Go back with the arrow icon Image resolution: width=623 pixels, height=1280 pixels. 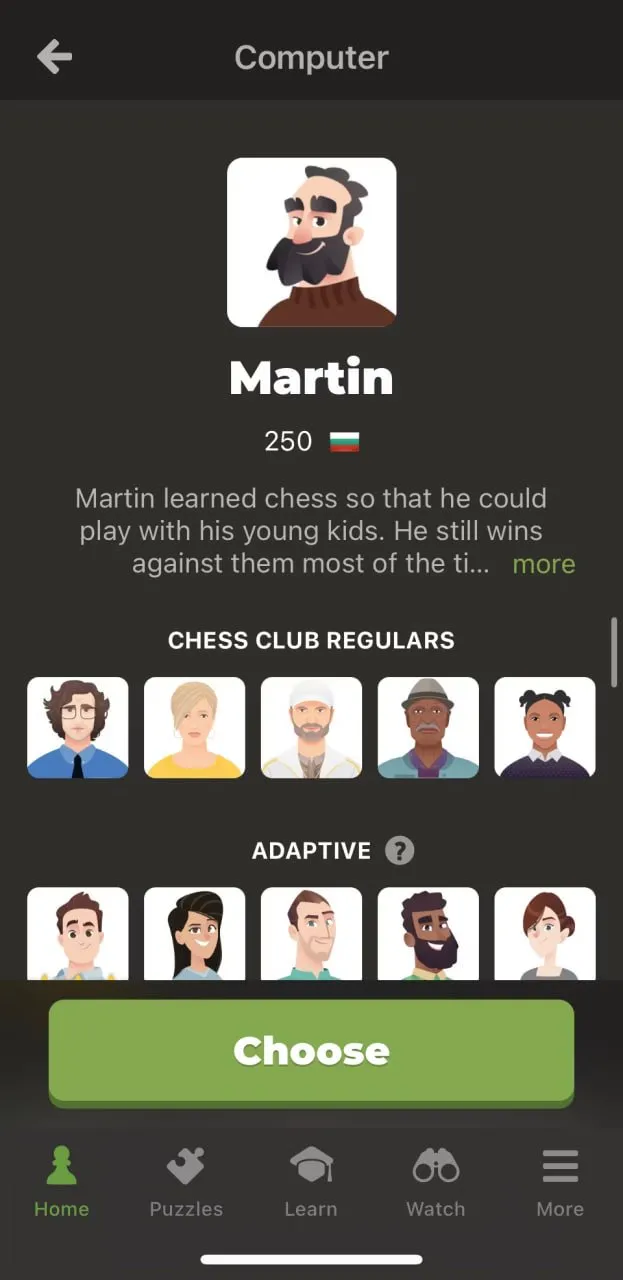[x=54, y=57]
